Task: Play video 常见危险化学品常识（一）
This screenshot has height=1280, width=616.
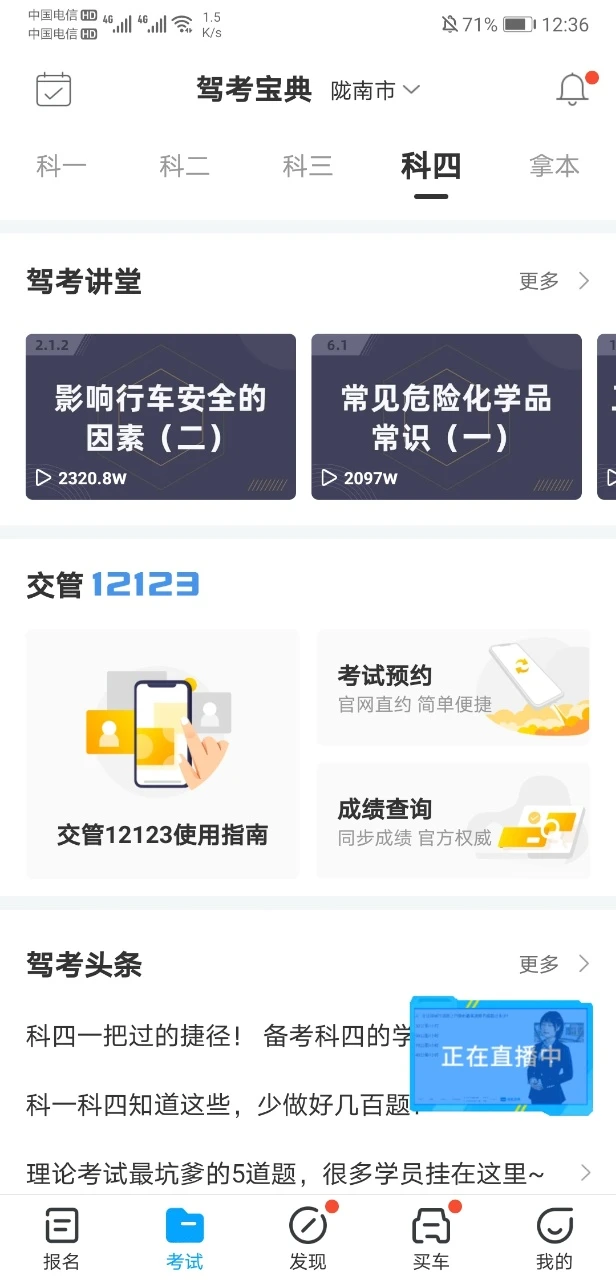Action: pyautogui.click(x=446, y=416)
